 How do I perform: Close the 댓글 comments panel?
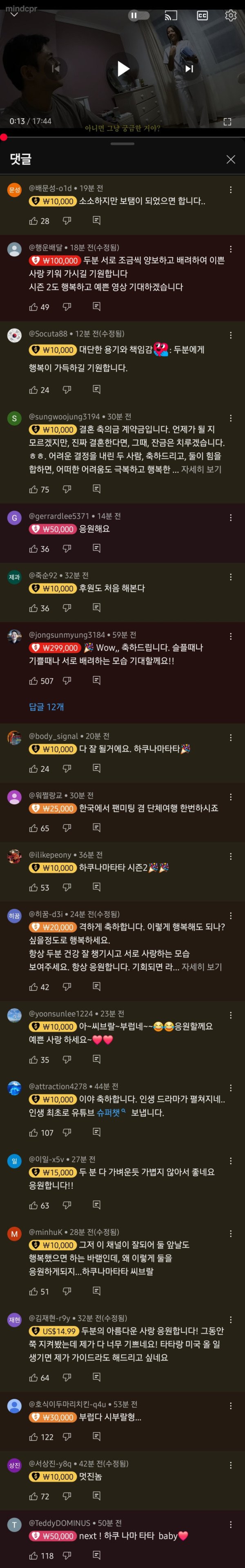(230, 159)
